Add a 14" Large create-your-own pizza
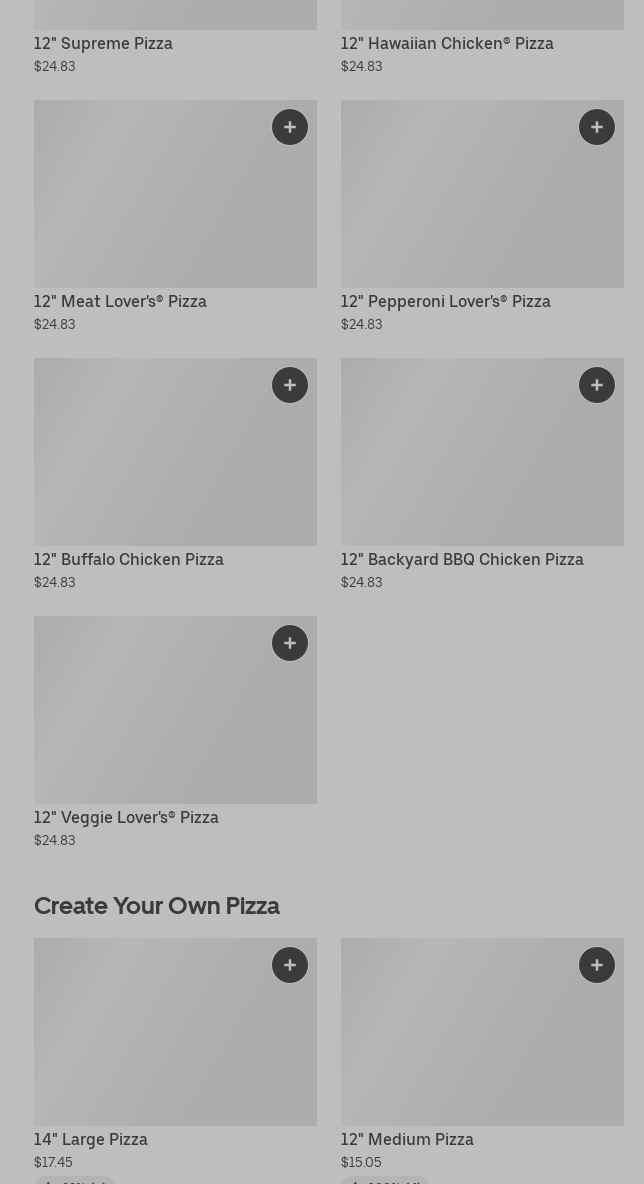644x1184 pixels. coord(290,965)
